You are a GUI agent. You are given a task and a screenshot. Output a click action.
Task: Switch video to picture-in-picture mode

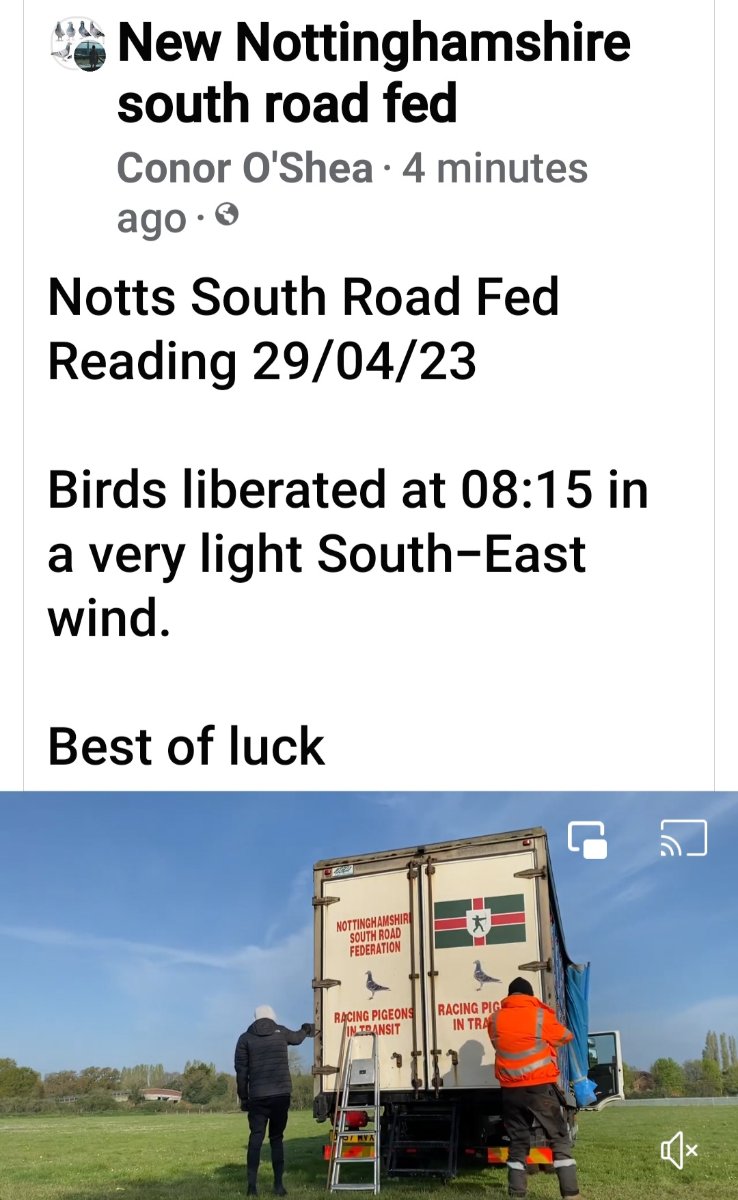[588, 840]
